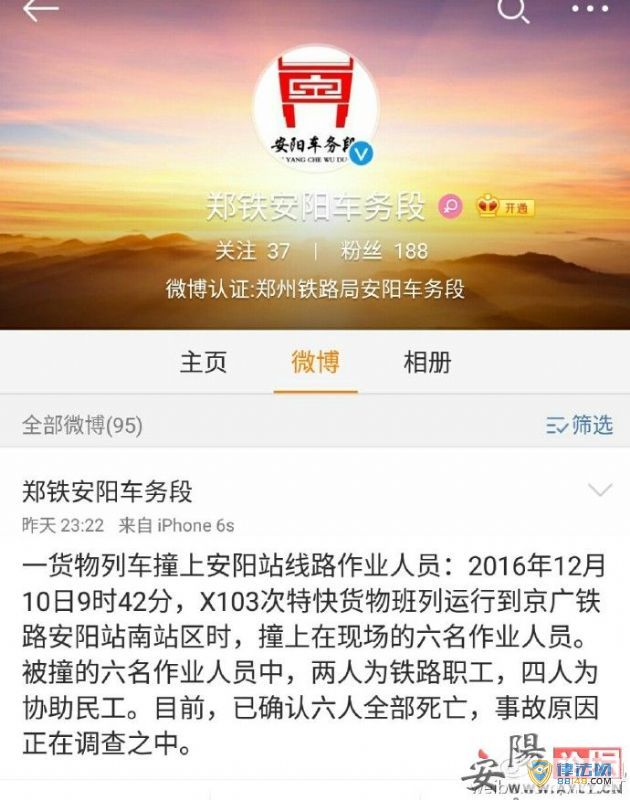Tap the post author name 郑铁安阳车务段
The width and height of the screenshot is (630, 800).
[x=107, y=492]
